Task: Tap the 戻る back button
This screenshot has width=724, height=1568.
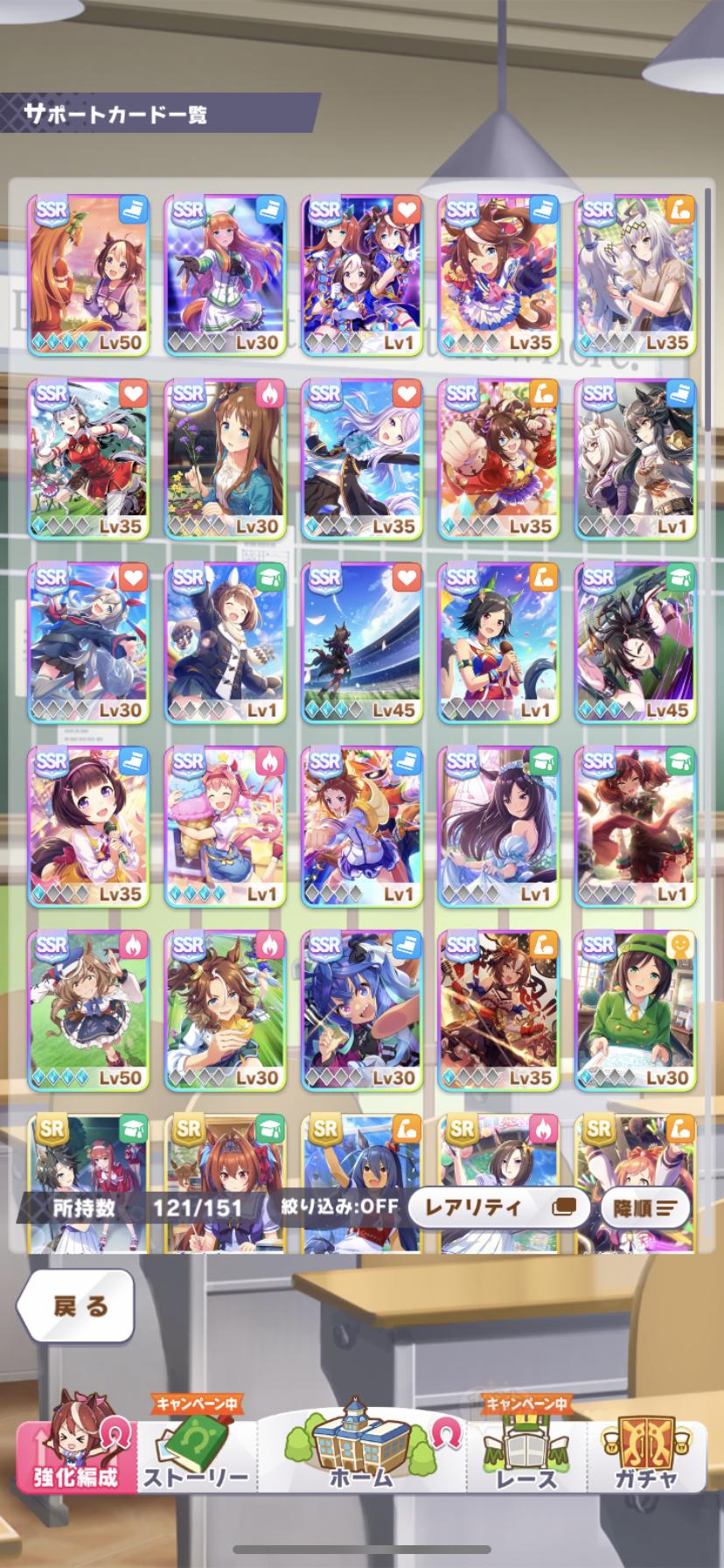Action: tap(77, 1305)
